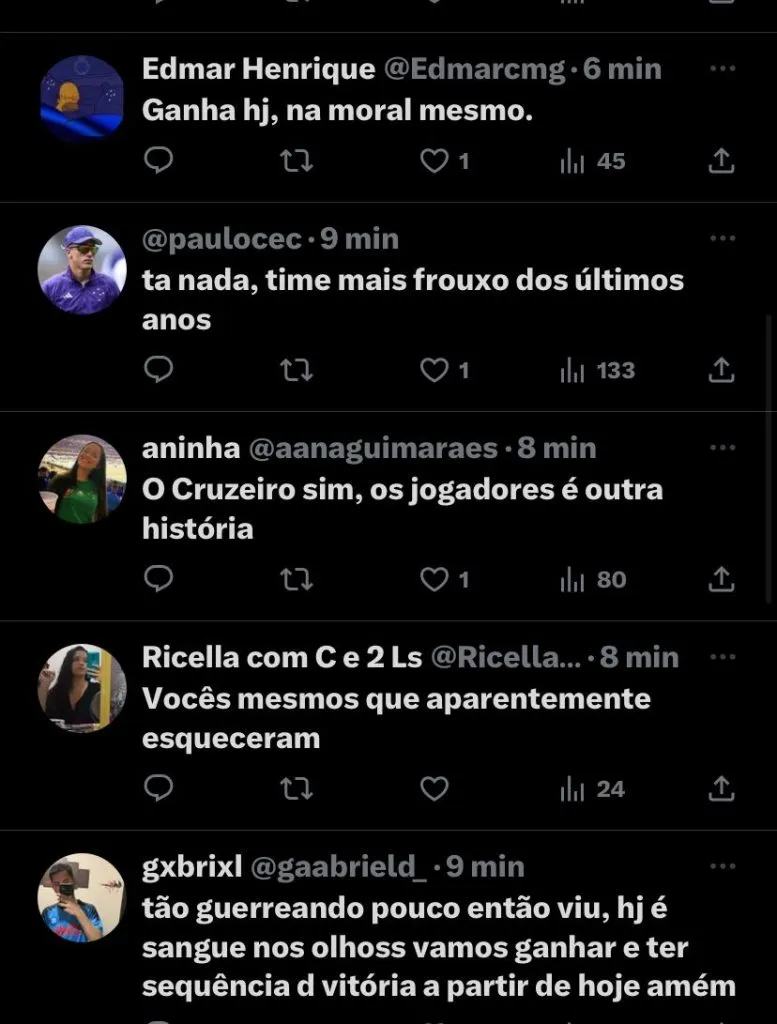Open overflow menu on gxbrixl's tweet
The height and width of the screenshot is (1024, 777).
[722, 866]
